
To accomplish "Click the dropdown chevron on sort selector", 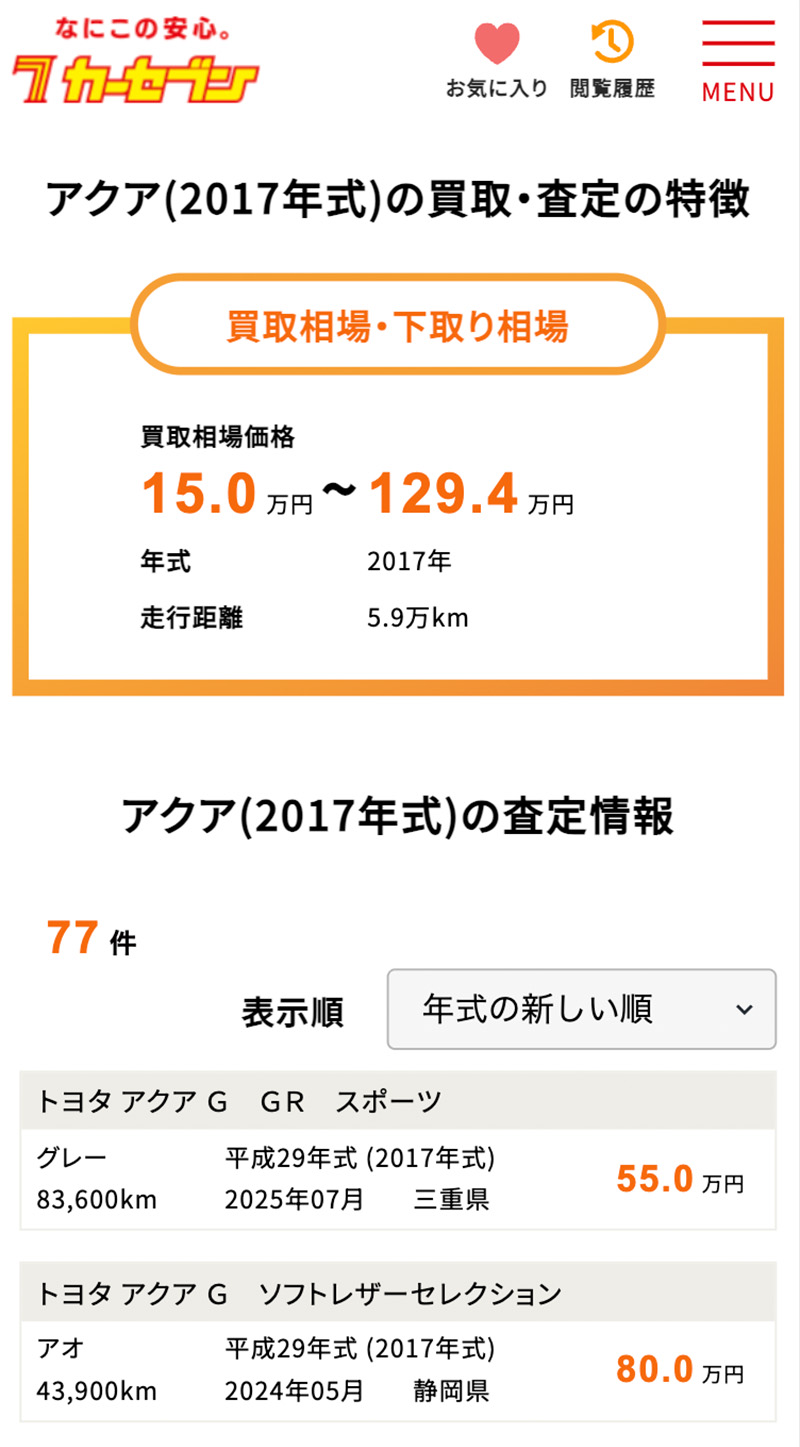I will (745, 1010).
